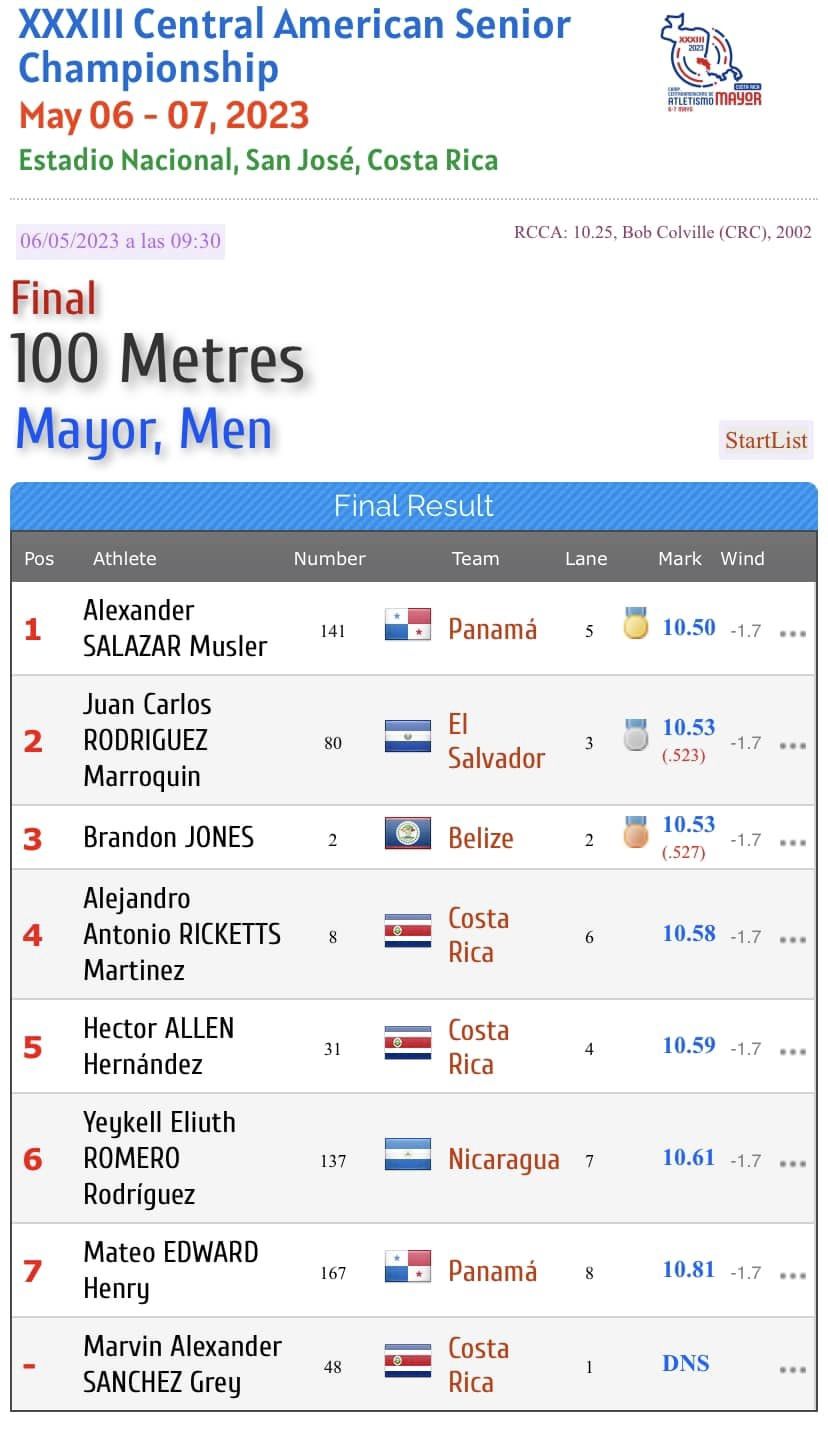Screen dimensions: 828x1435
Task: Click the mark 10.50 for Salazar
Action: point(688,626)
